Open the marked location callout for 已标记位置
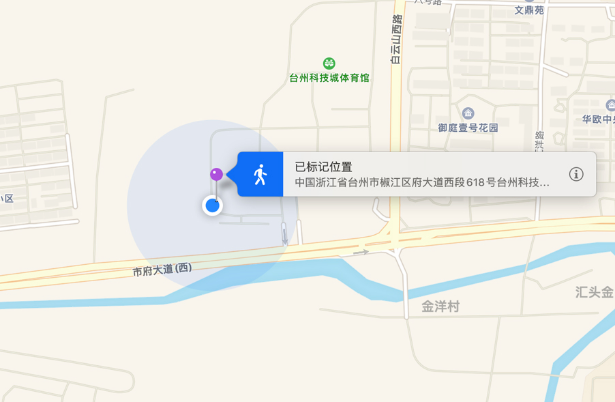Screen dimensions: 615x402 (x=420, y=175)
